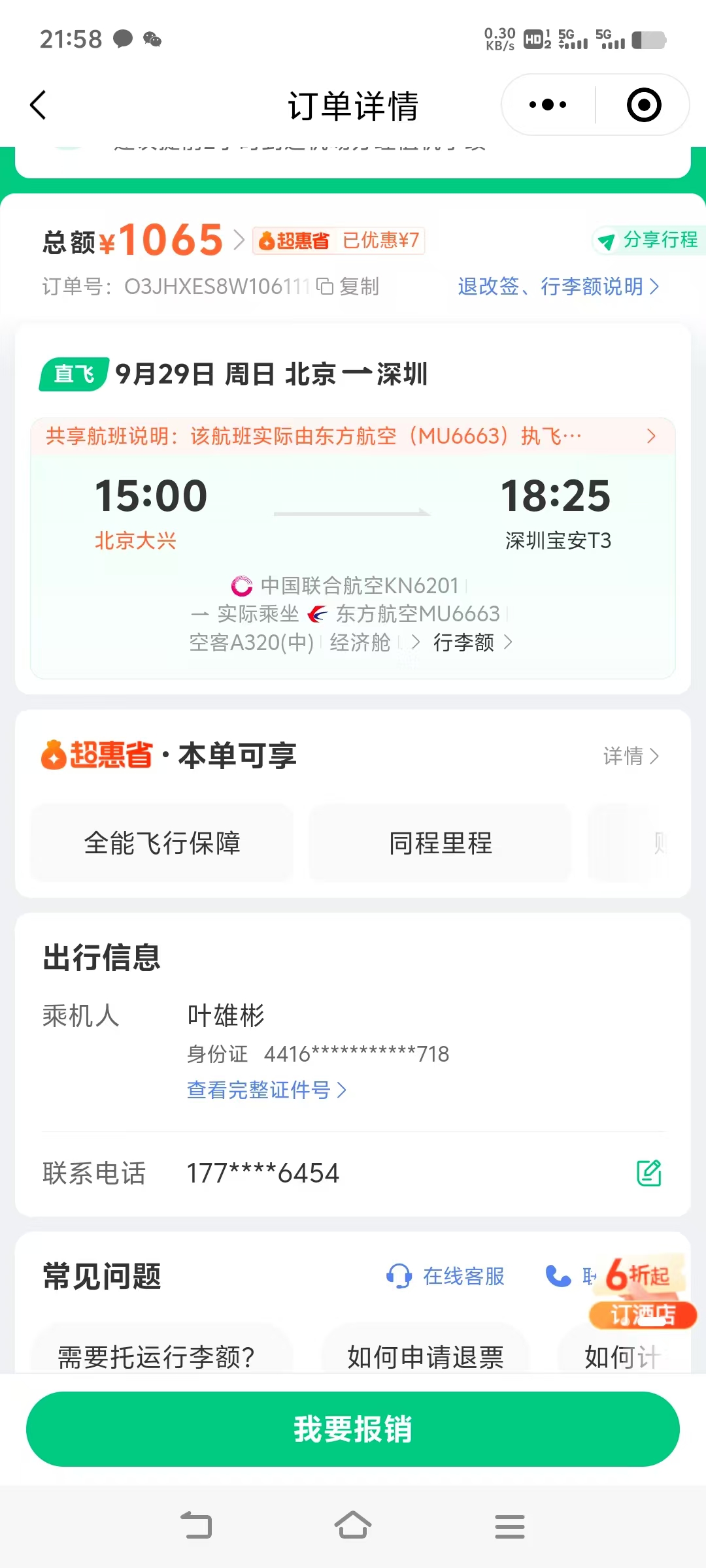View full ID number via 查看完整证件号
The width and height of the screenshot is (706, 1568).
point(267,1090)
